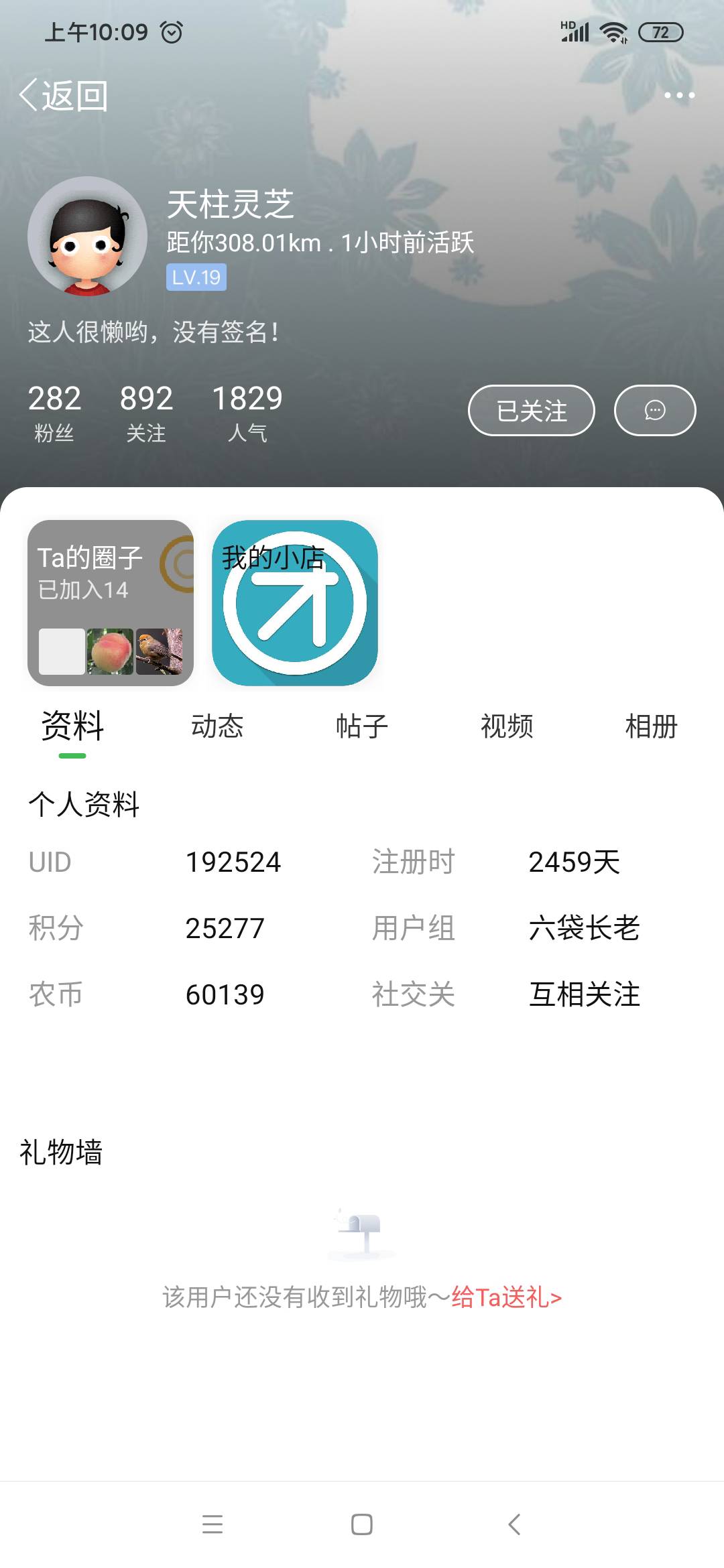Tap the system back button
The width and height of the screenshot is (724, 1568).
(514, 1524)
